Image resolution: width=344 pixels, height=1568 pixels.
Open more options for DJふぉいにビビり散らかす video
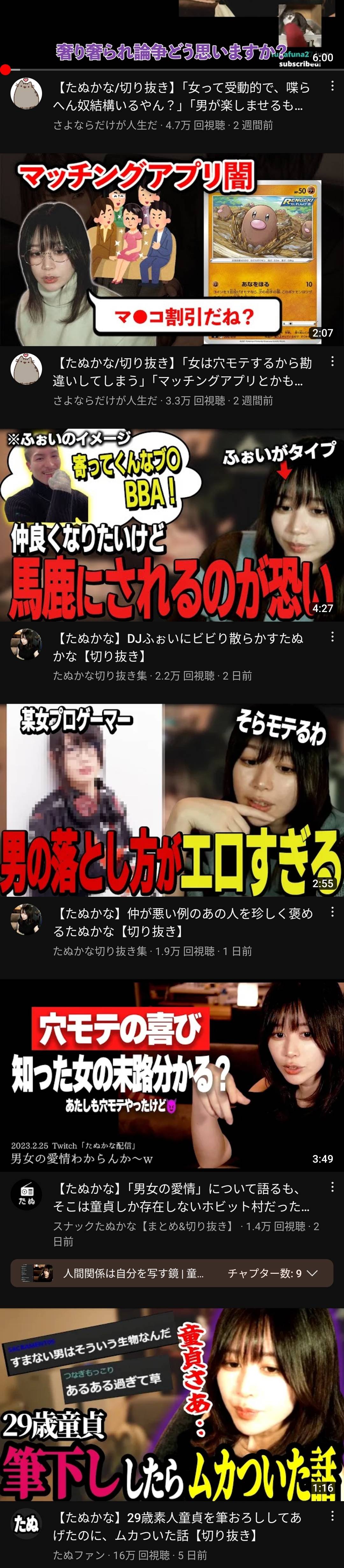coord(332,637)
